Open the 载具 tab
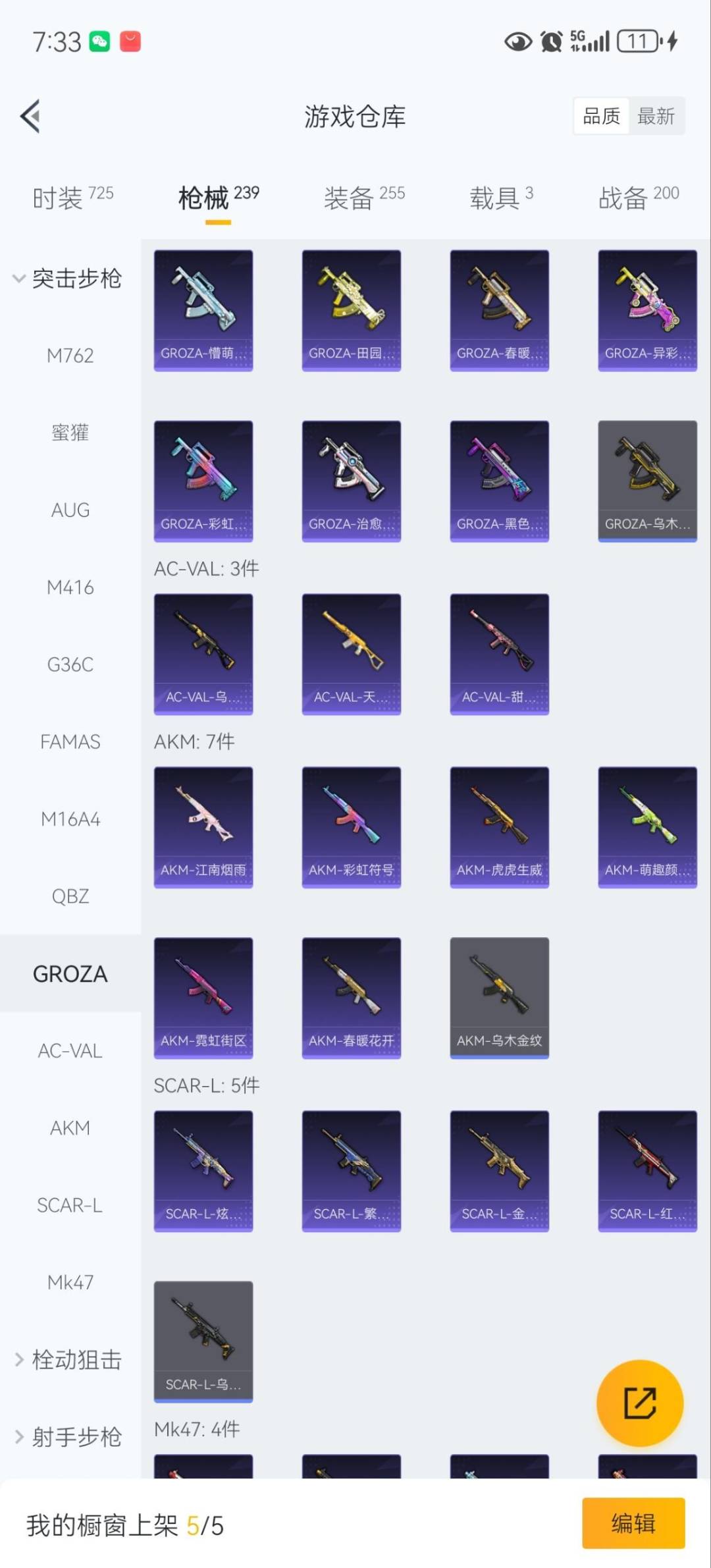The image size is (711, 1568). (x=501, y=197)
